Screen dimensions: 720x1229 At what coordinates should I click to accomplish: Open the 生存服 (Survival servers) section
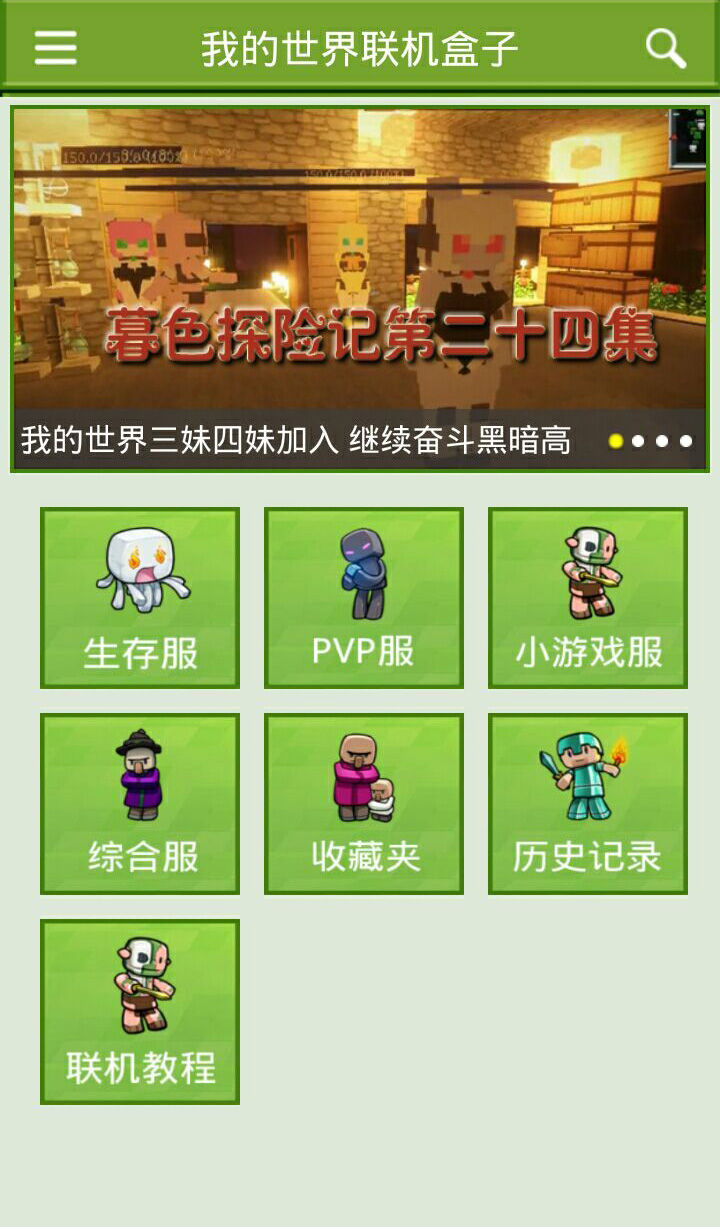(138, 597)
